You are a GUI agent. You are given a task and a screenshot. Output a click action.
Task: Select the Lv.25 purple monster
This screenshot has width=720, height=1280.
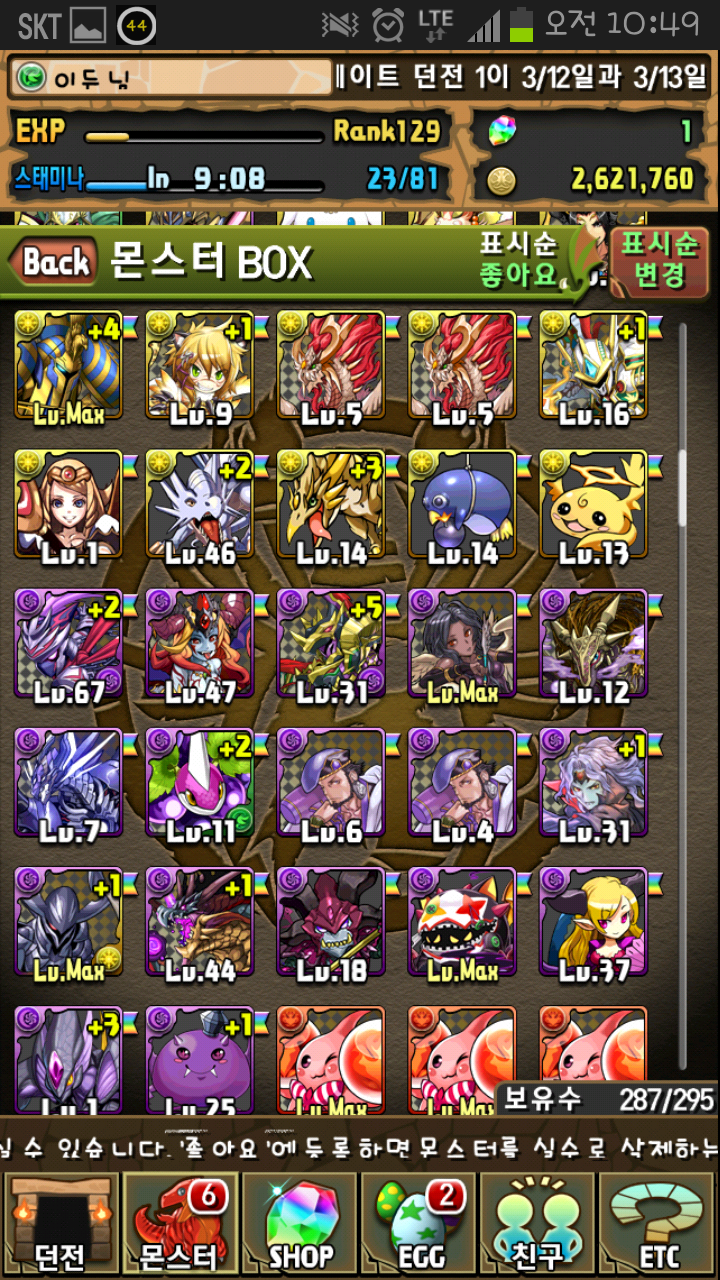(x=200, y=1058)
